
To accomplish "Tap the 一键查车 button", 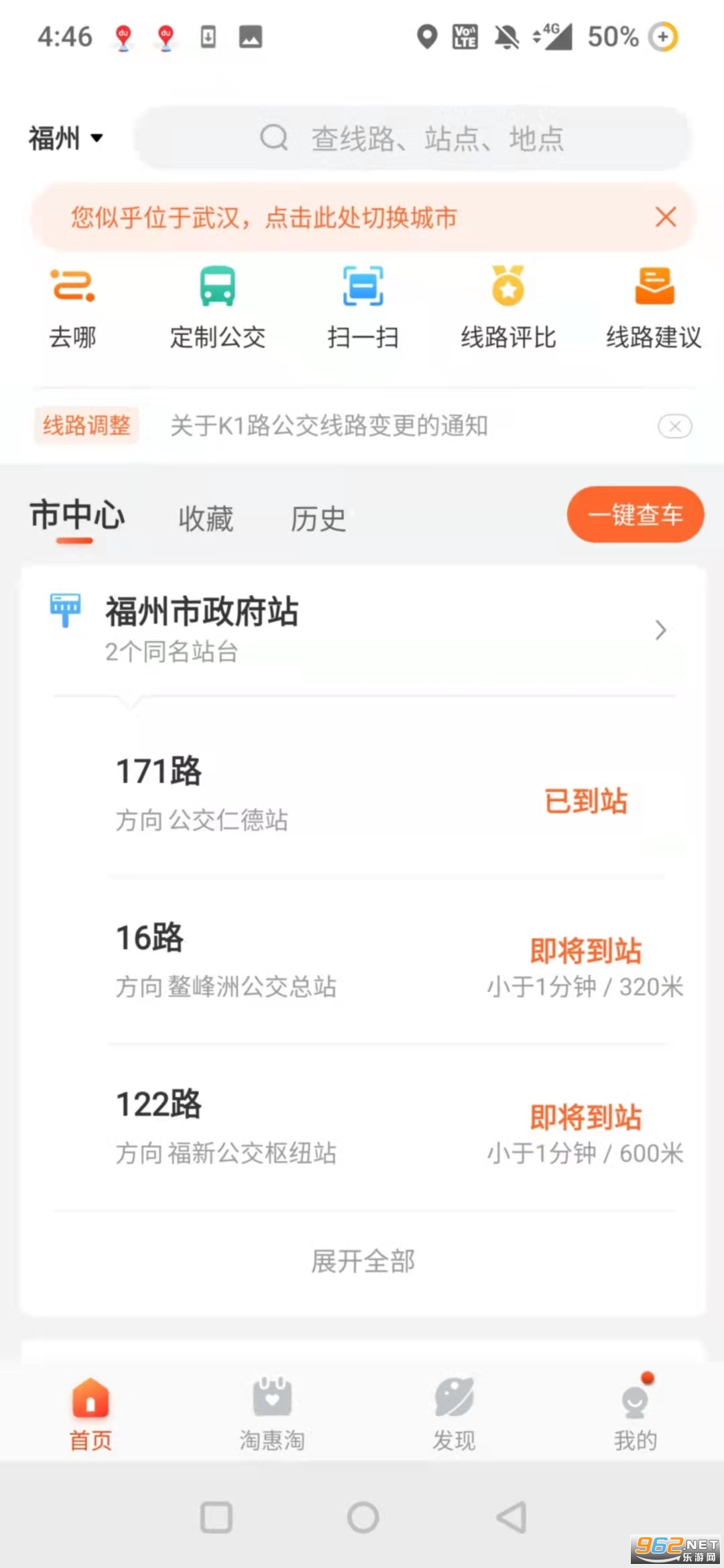I will 635,515.
